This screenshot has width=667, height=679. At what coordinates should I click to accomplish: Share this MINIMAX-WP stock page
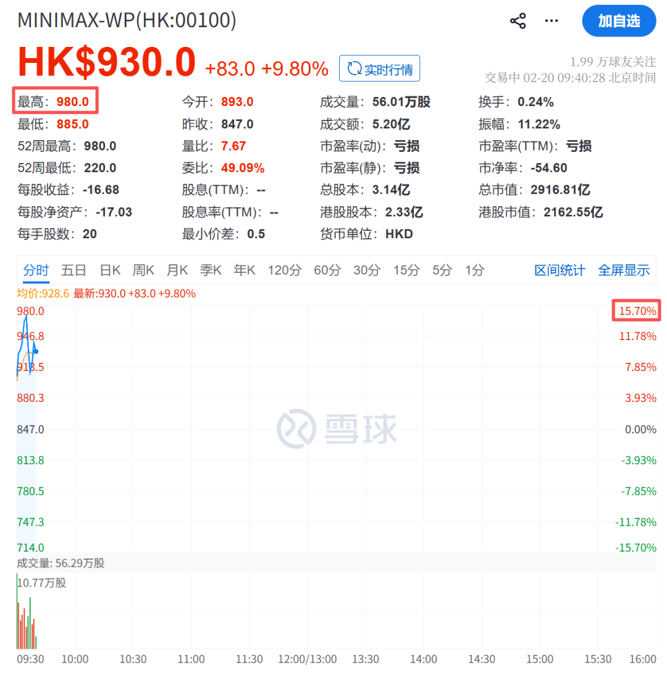click(518, 21)
